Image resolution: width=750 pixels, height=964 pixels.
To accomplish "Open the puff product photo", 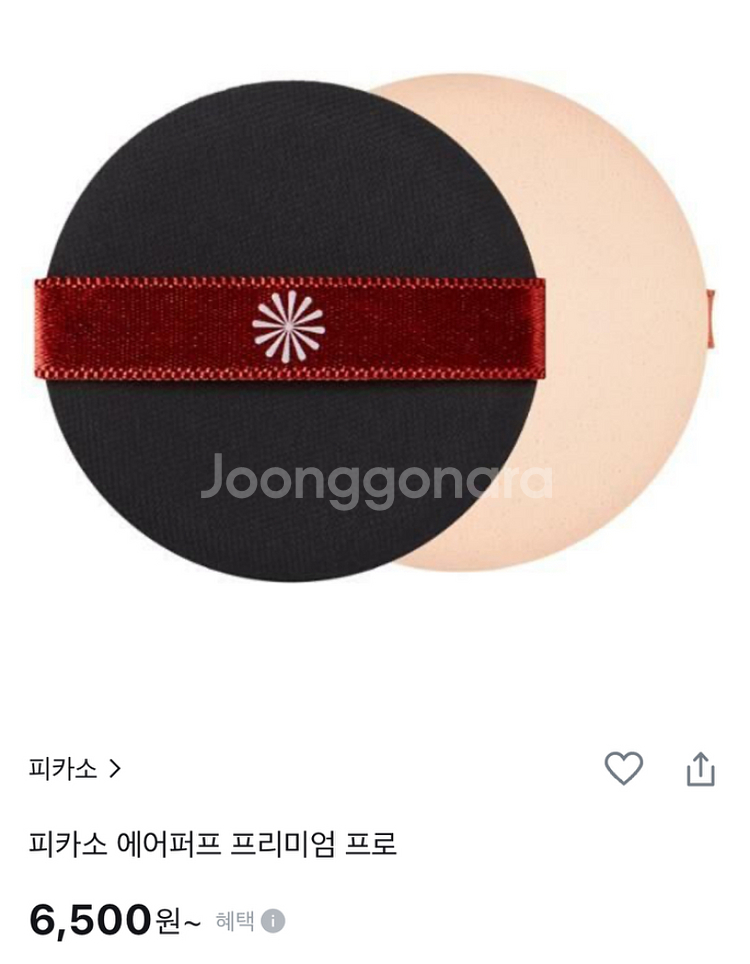I will (375, 330).
